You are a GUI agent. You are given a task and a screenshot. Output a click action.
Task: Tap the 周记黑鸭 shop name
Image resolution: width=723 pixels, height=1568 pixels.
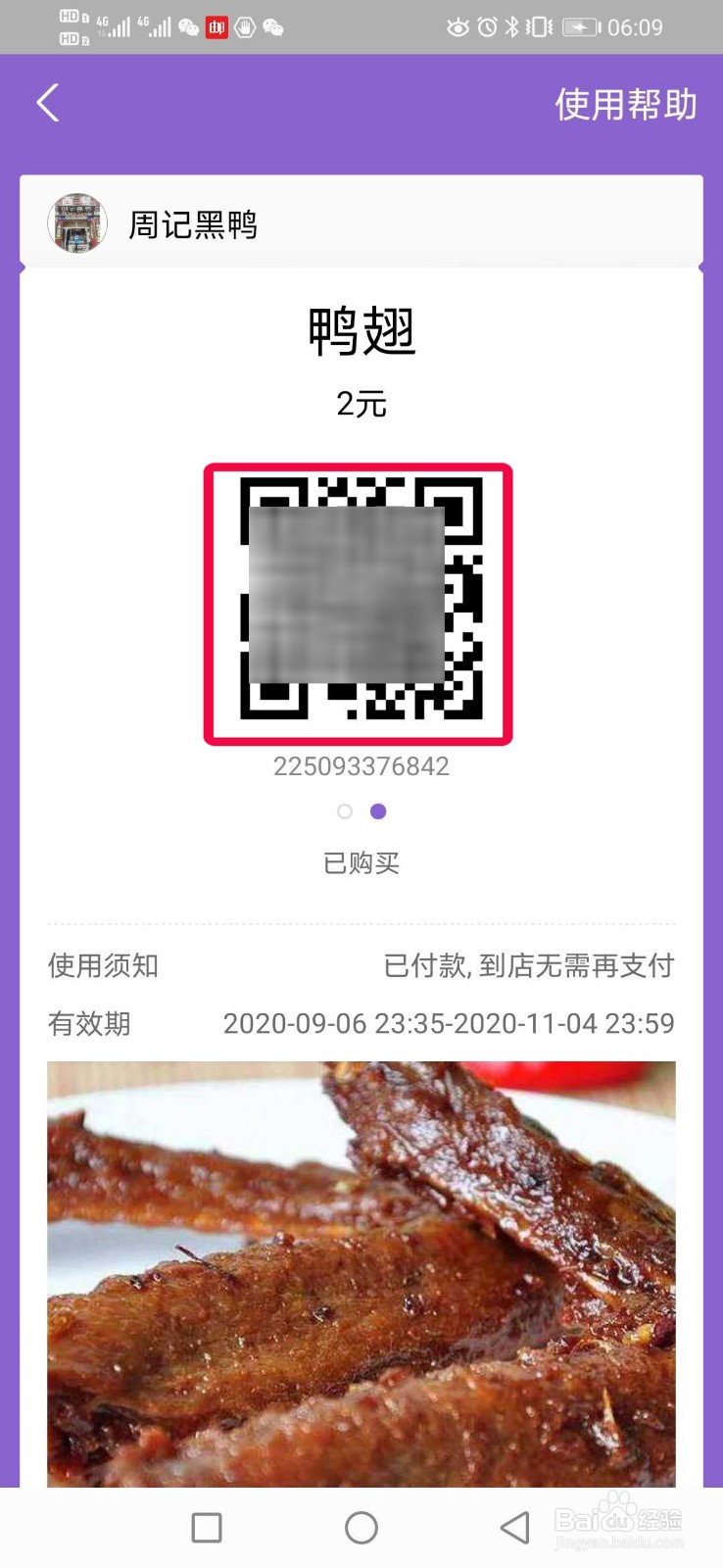pos(193,223)
